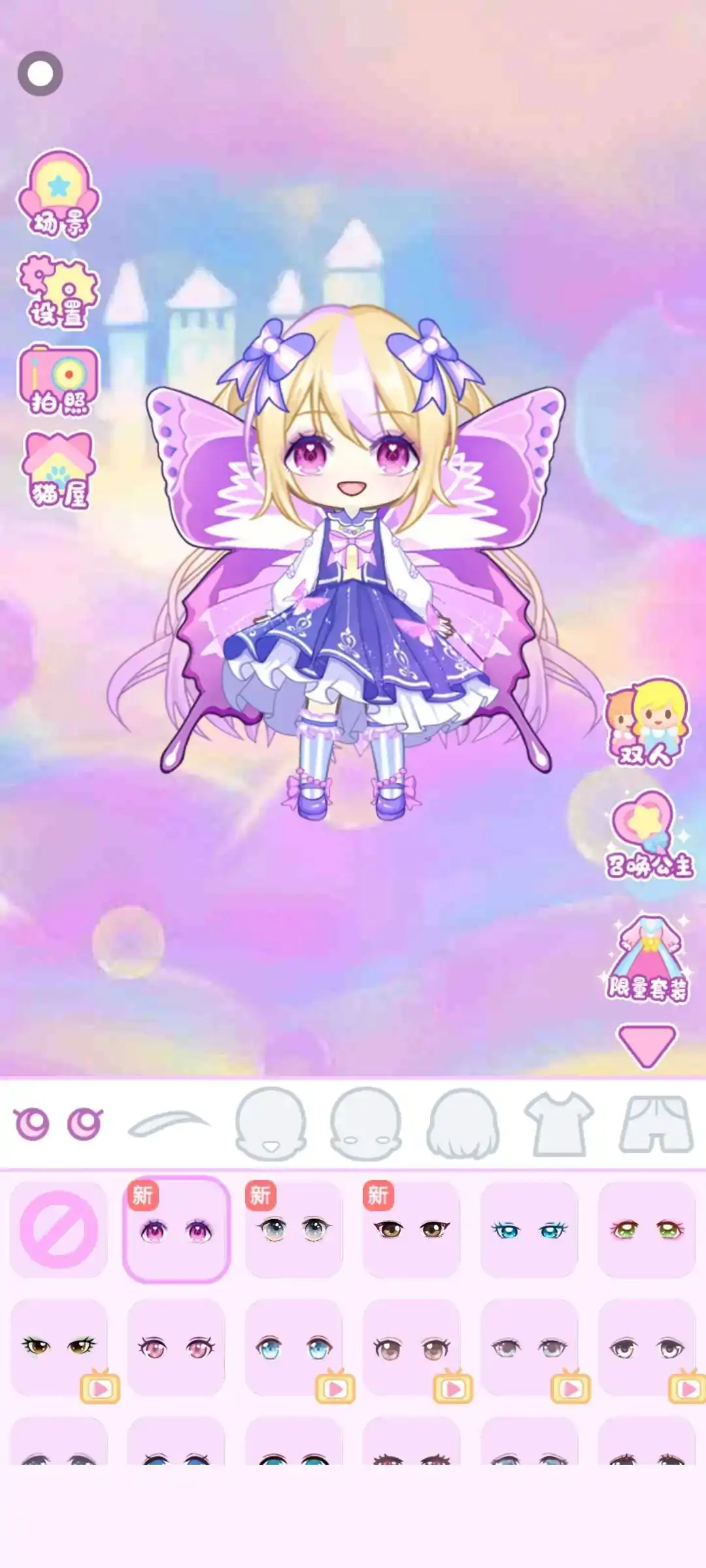Switch to 双人 two-player mode
The image size is (706, 1568).
point(646,723)
